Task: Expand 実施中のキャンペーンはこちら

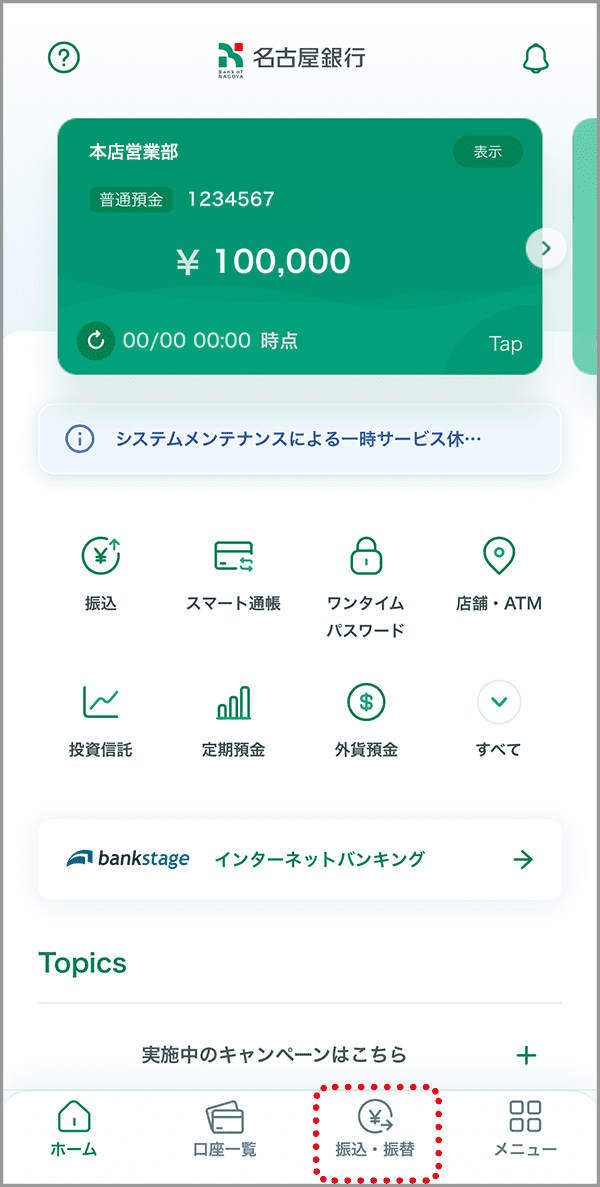Action: 300,1055
